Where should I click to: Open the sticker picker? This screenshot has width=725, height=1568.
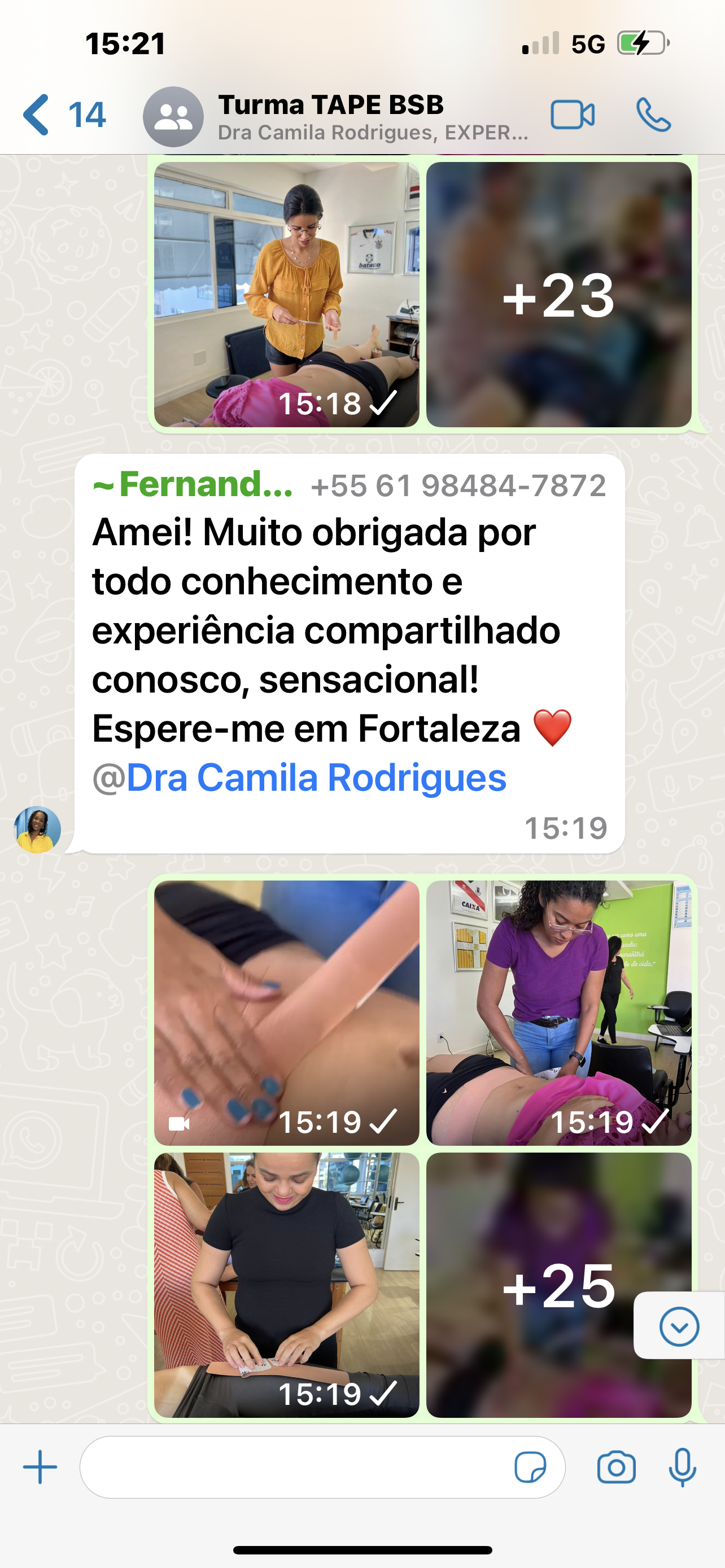point(530,1467)
